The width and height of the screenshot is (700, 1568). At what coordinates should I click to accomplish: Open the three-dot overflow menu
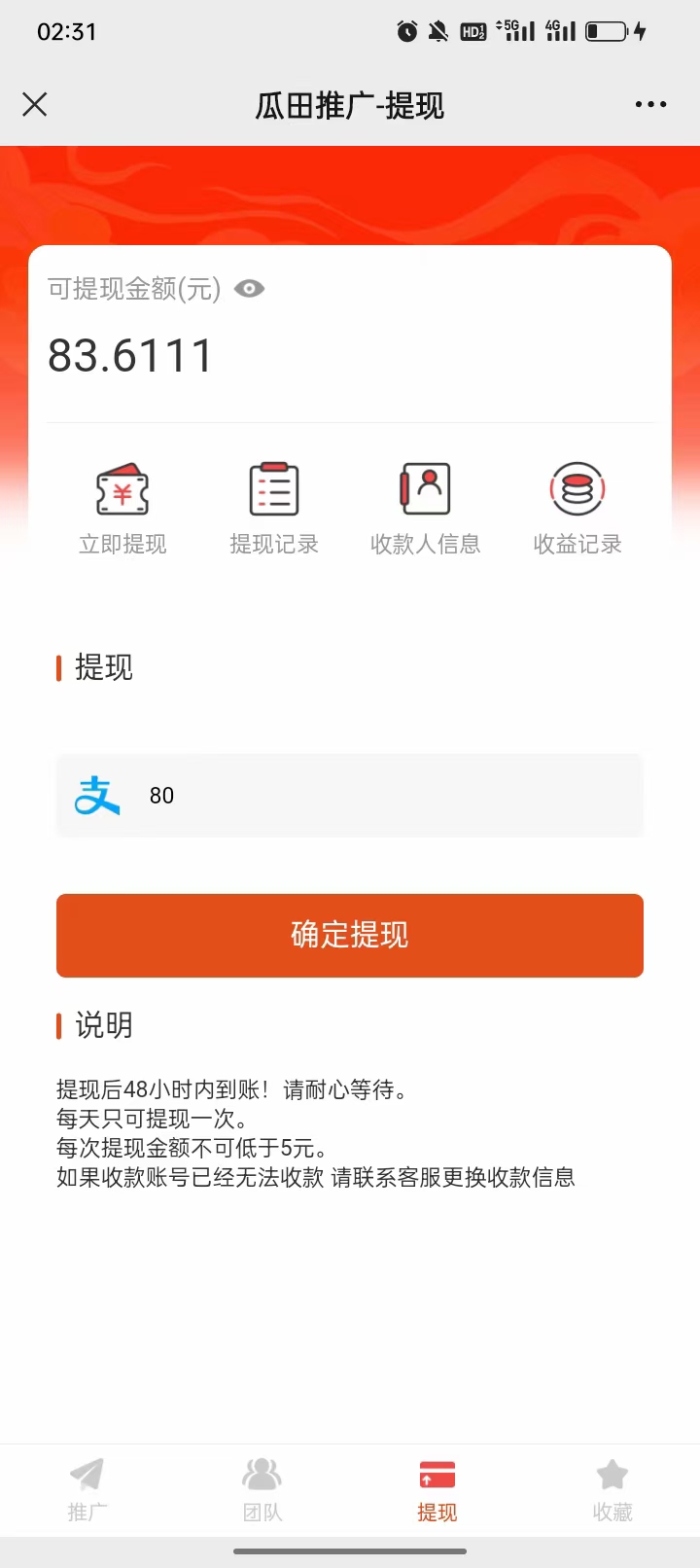[x=650, y=105]
